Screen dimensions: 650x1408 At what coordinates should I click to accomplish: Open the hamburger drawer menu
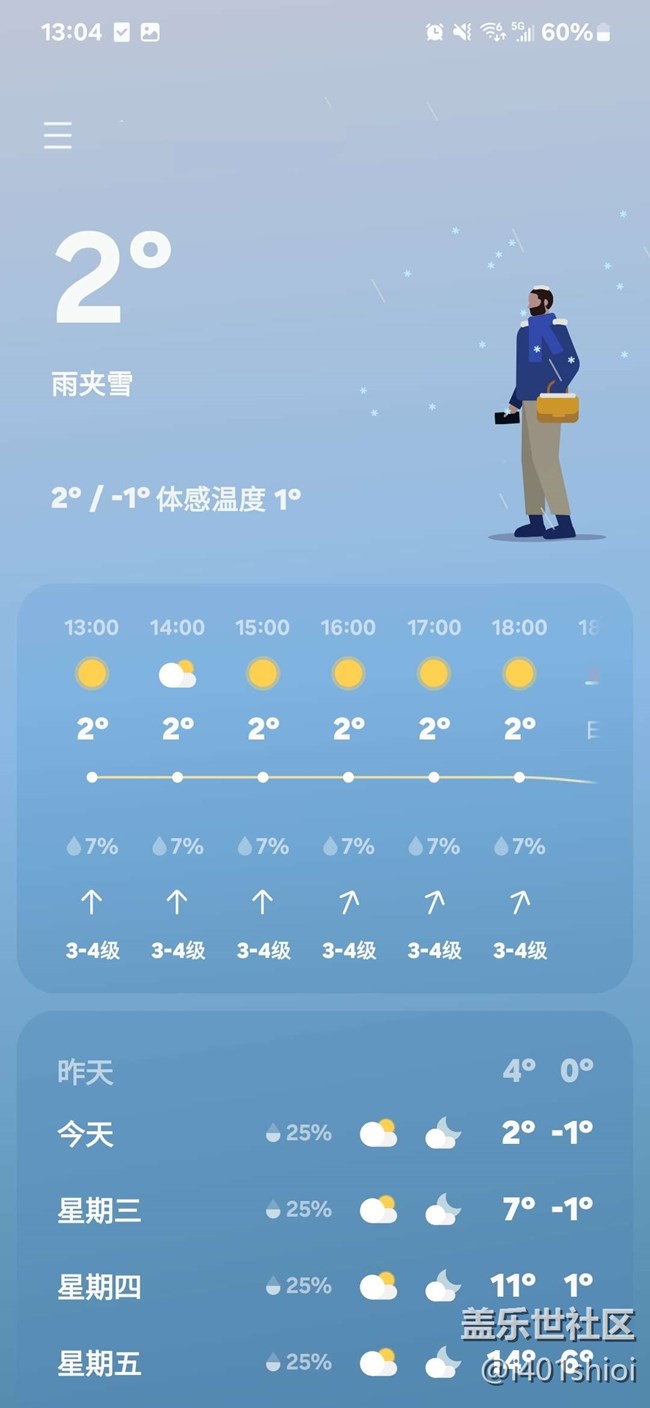tap(58, 135)
